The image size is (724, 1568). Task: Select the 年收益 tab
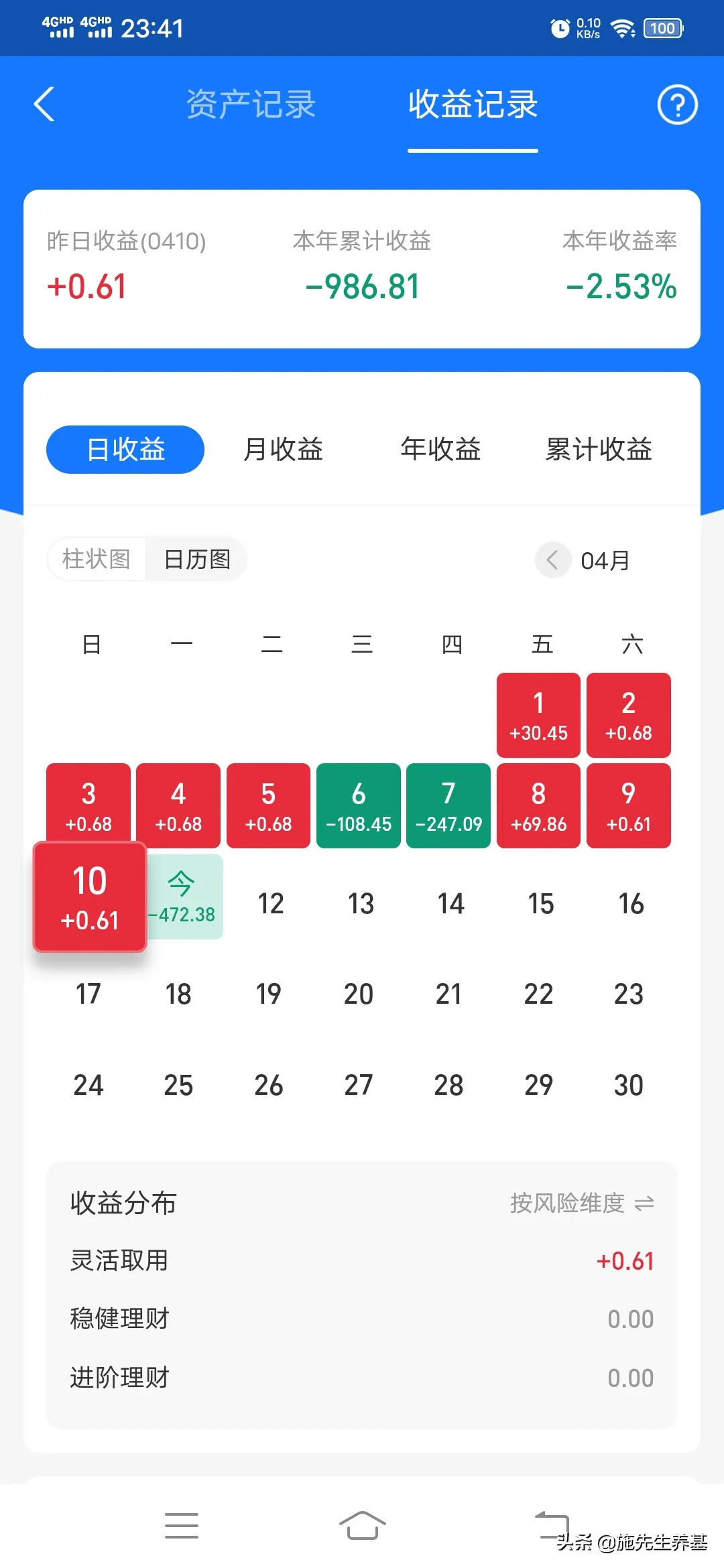440,449
